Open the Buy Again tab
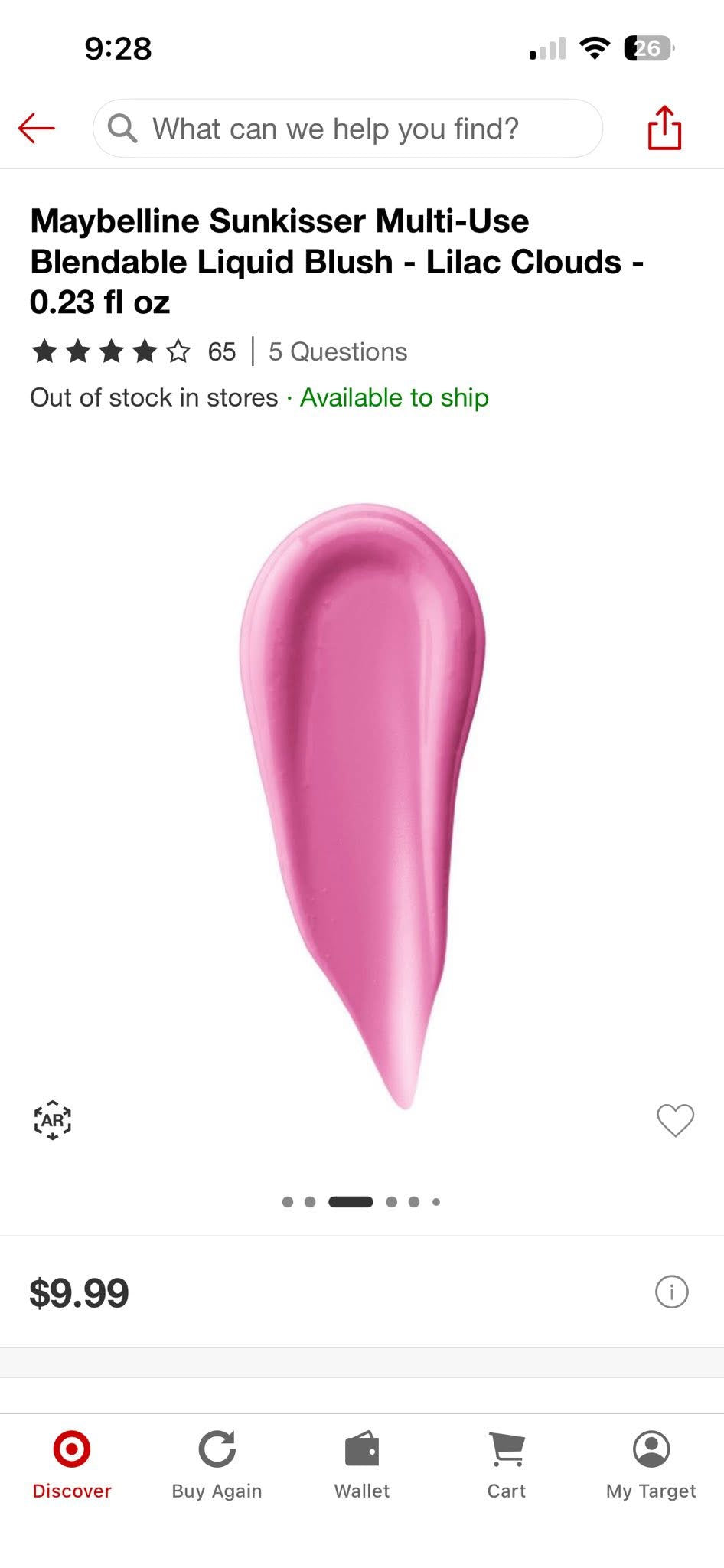This screenshot has width=724, height=1568. pyautogui.click(x=217, y=1465)
